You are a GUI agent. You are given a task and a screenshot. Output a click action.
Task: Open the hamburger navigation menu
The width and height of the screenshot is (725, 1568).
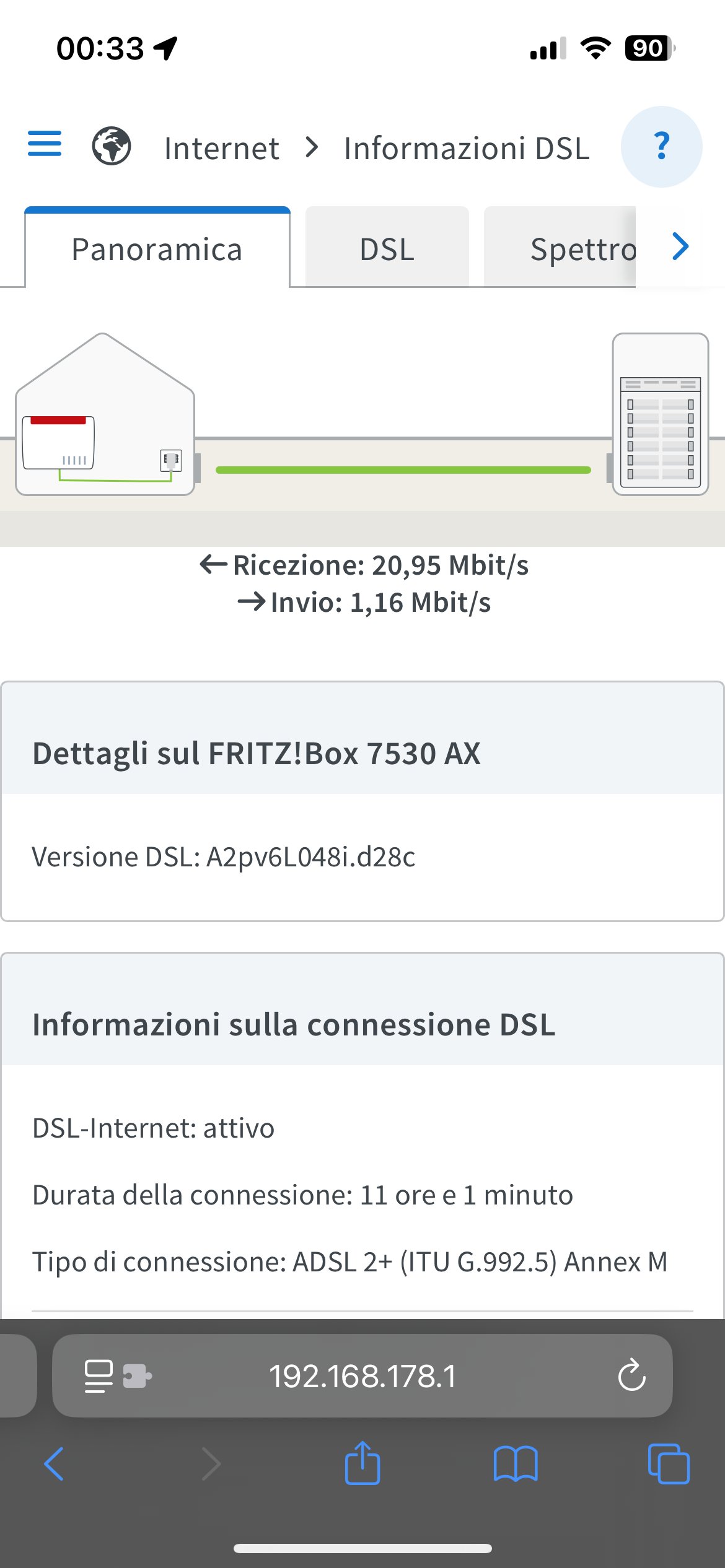click(45, 144)
